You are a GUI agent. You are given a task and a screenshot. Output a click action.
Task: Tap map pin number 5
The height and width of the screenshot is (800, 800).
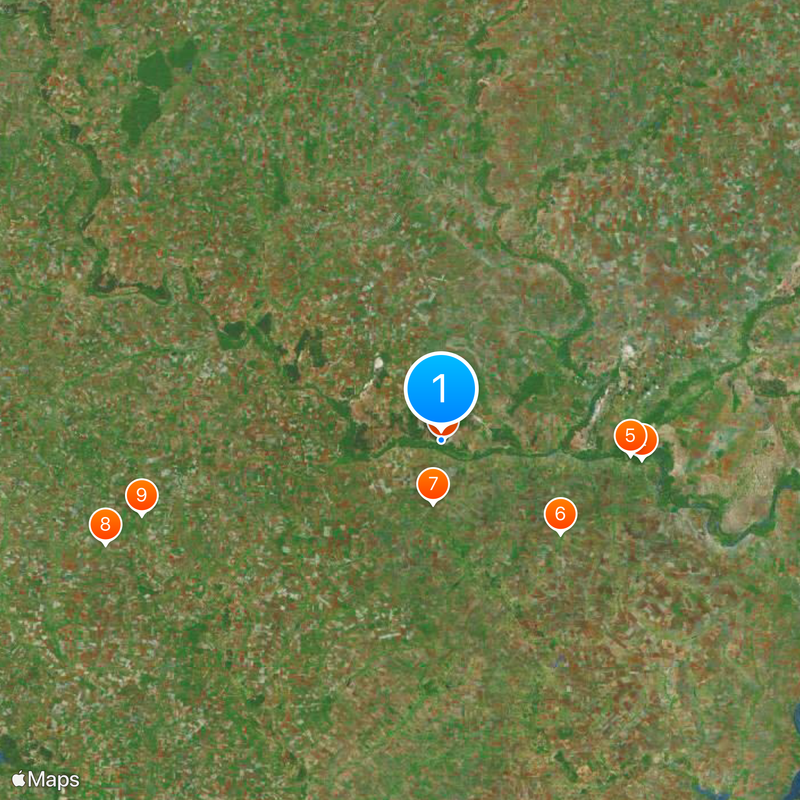(x=629, y=435)
